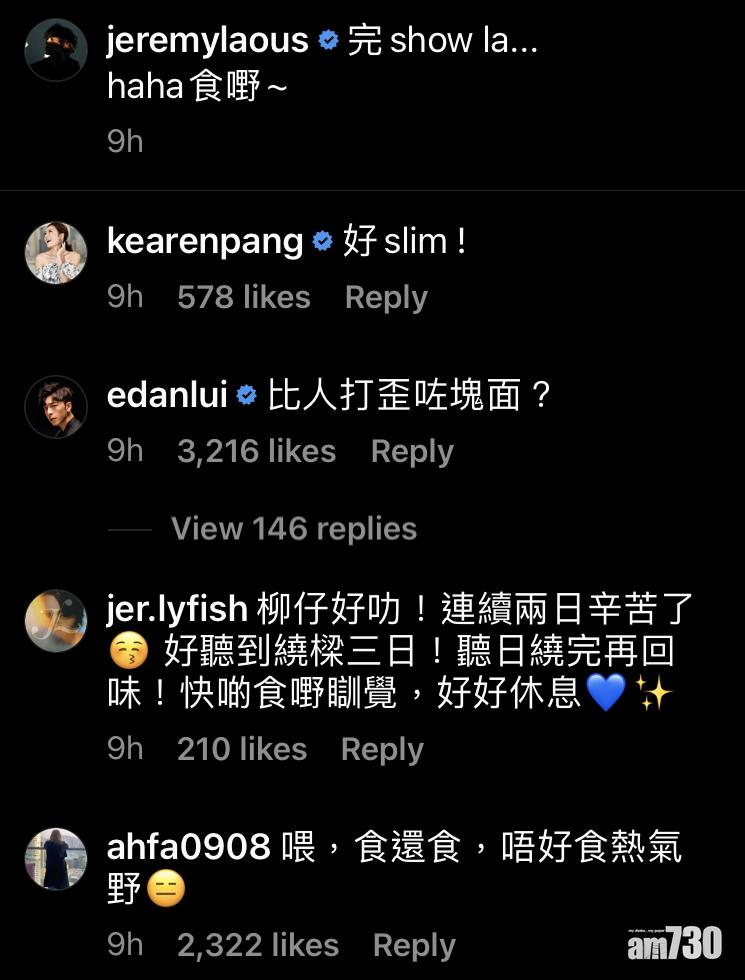This screenshot has width=745, height=980.
Task: Click the 578 likes count on kearenpang's comment
Action: (x=244, y=297)
